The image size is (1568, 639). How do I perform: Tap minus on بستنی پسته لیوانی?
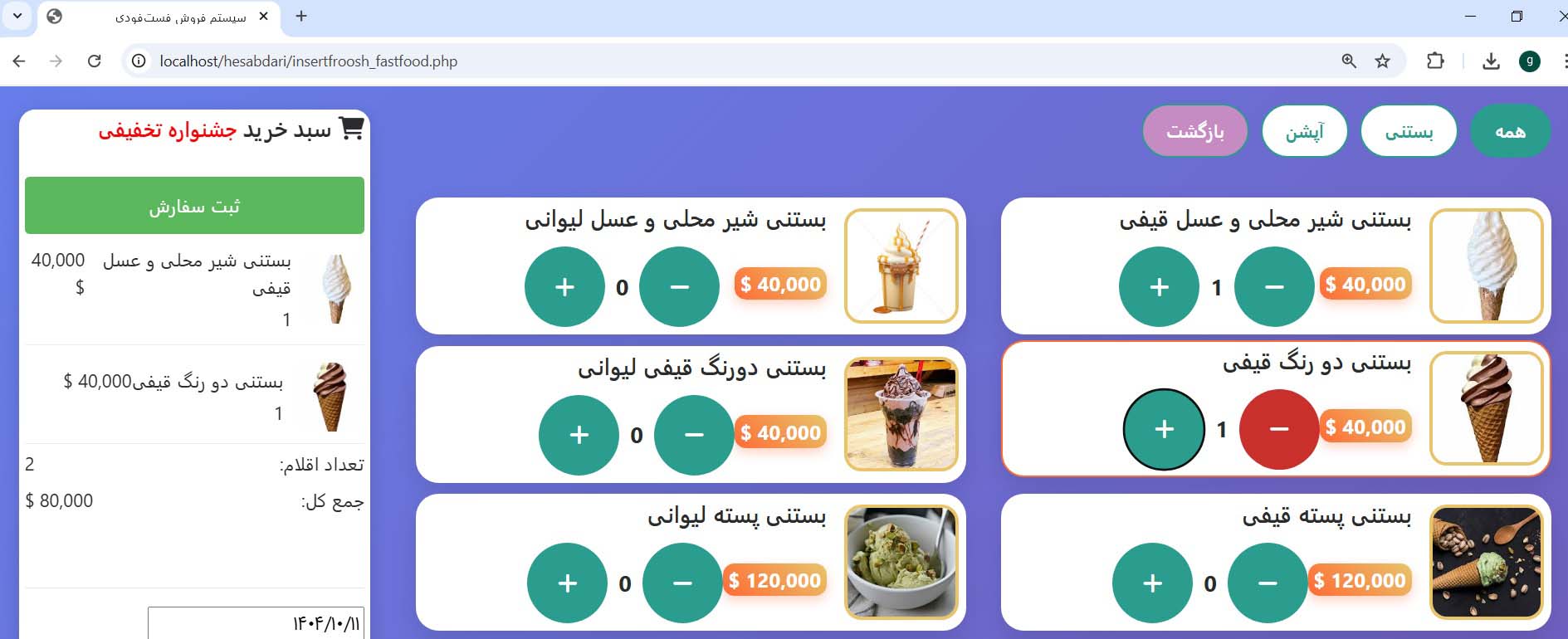[x=682, y=583]
